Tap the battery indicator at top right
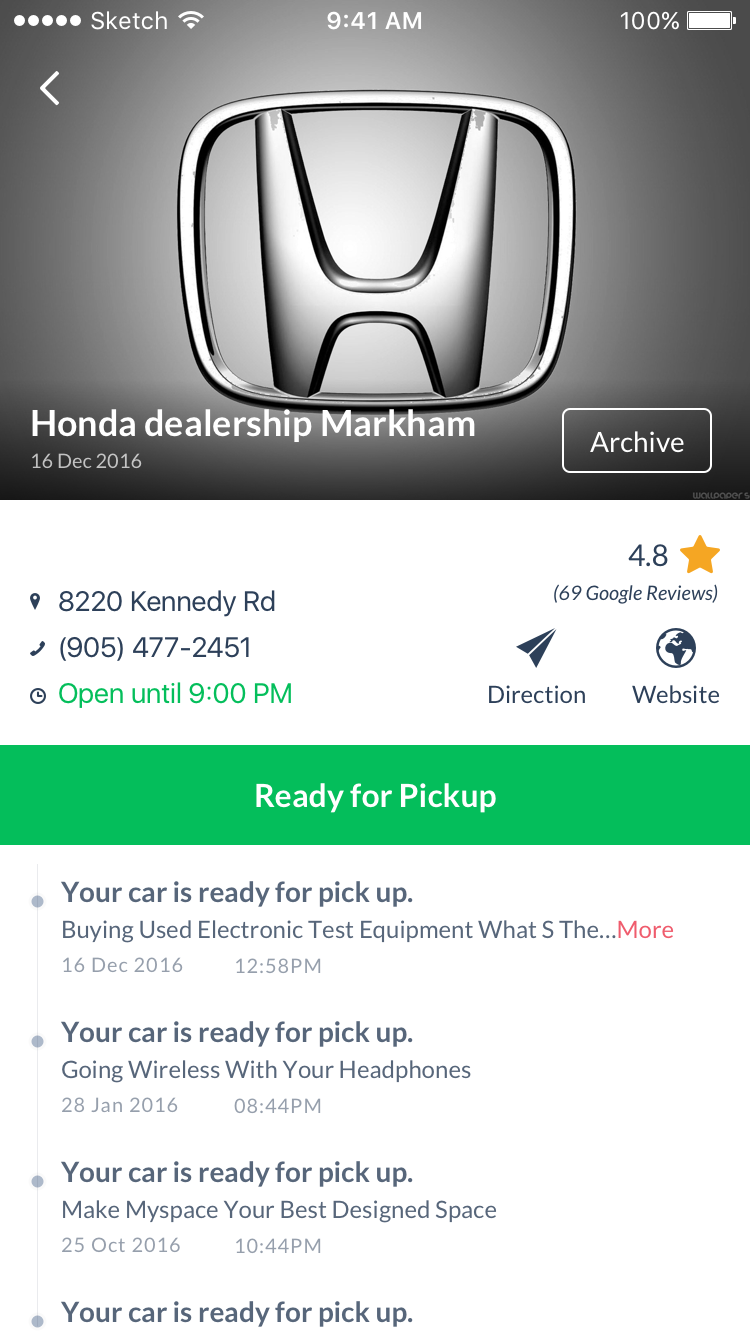 (712, 19)
